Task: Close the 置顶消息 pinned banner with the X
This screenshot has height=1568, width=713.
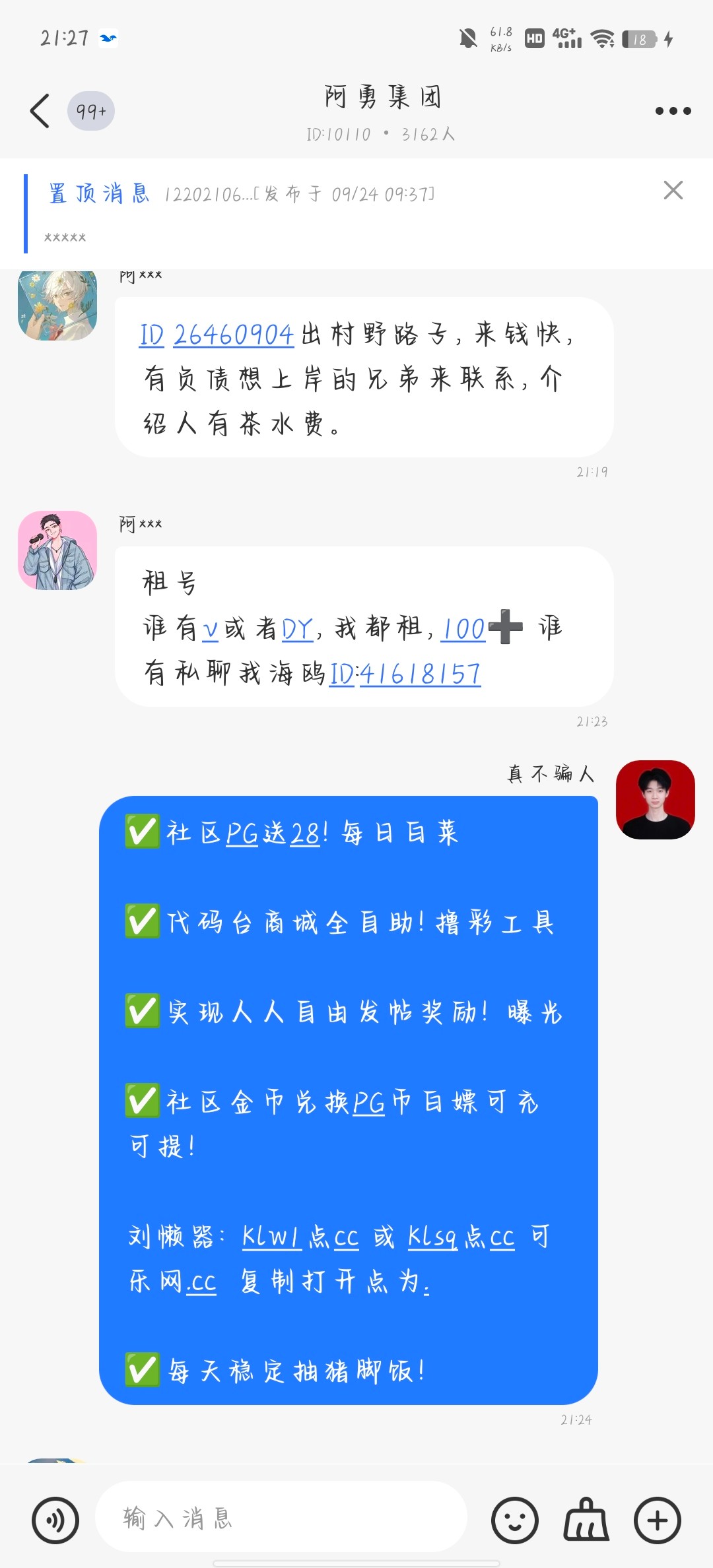Action: [x=673, y=191]
